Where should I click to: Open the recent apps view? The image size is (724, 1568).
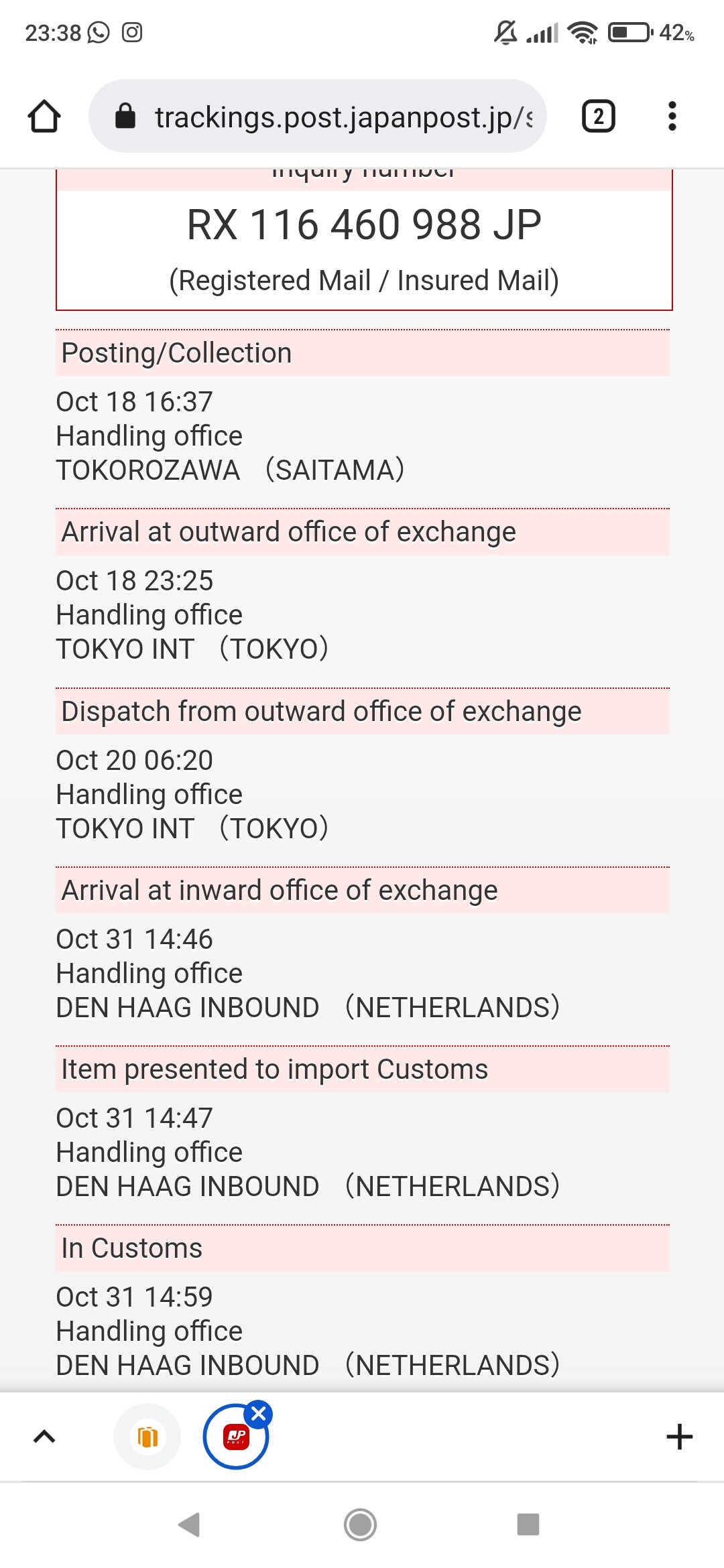[528, 1524]
